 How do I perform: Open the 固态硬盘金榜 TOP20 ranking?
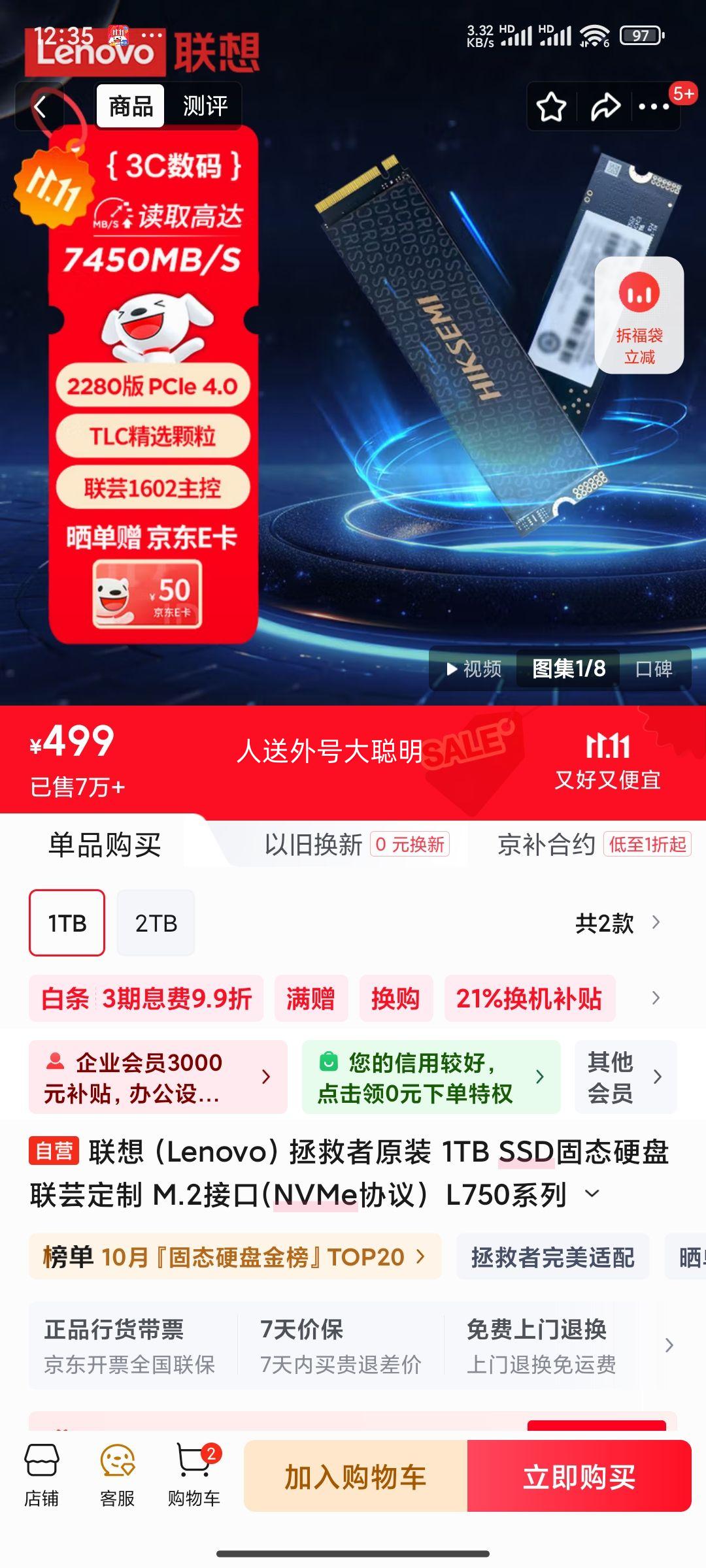pos(235,1256)
